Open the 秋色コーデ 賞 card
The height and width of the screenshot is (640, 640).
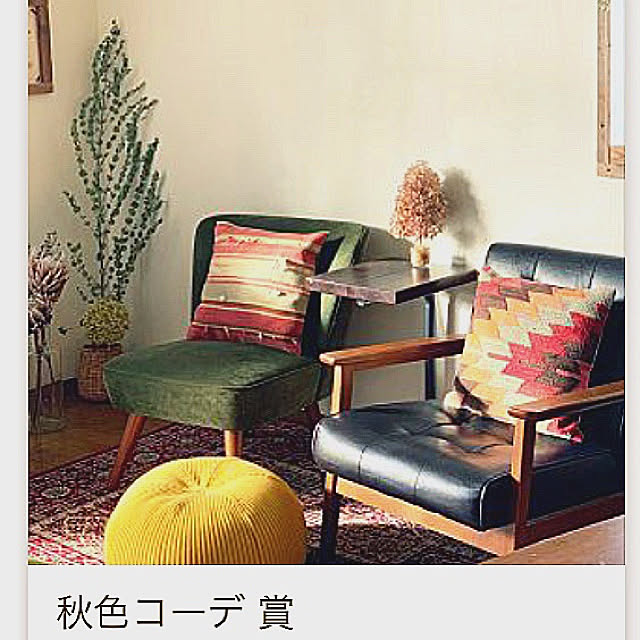pos(175,610)
